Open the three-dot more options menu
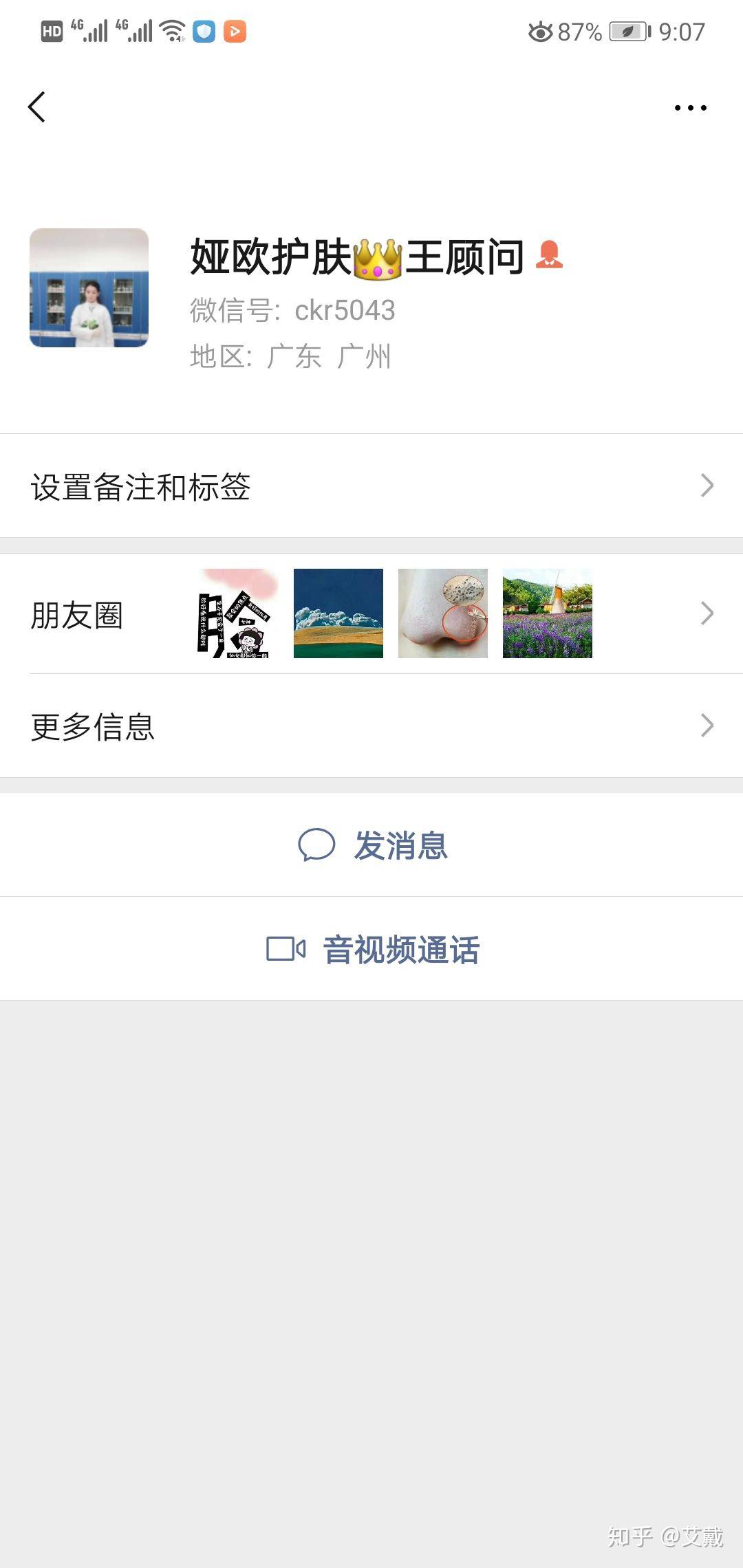 [x=690, y=108]
